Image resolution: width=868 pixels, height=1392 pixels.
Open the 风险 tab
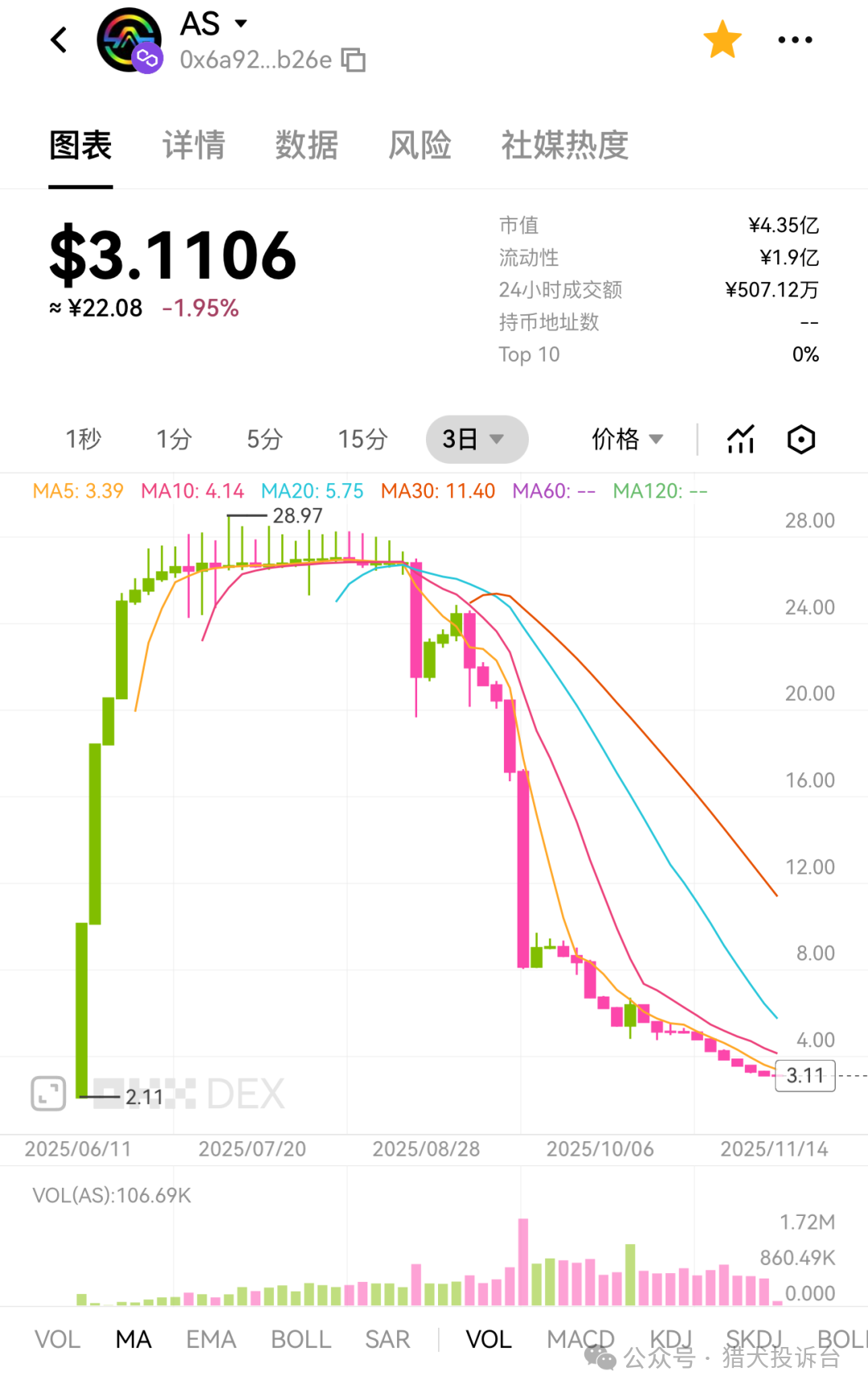pyautogui.click(x=420, y=145)
